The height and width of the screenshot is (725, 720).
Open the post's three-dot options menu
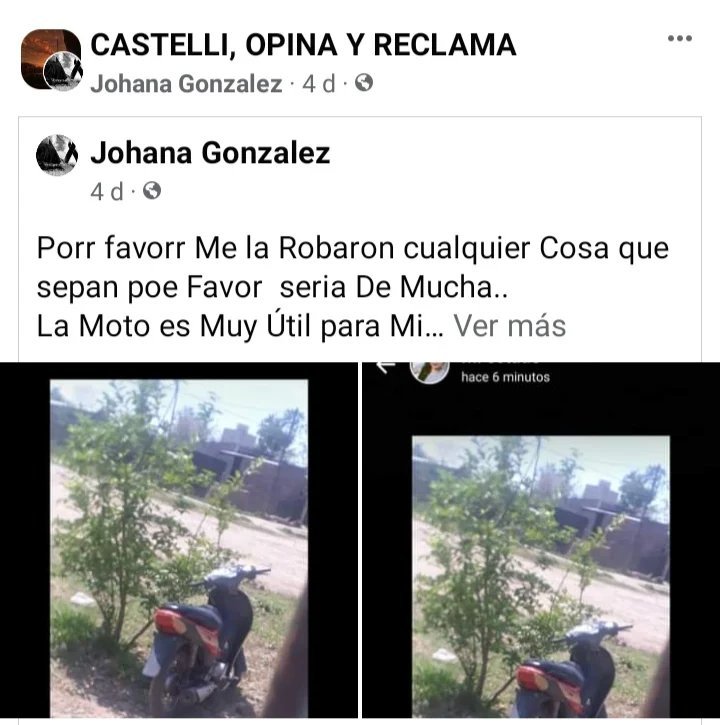679,39
